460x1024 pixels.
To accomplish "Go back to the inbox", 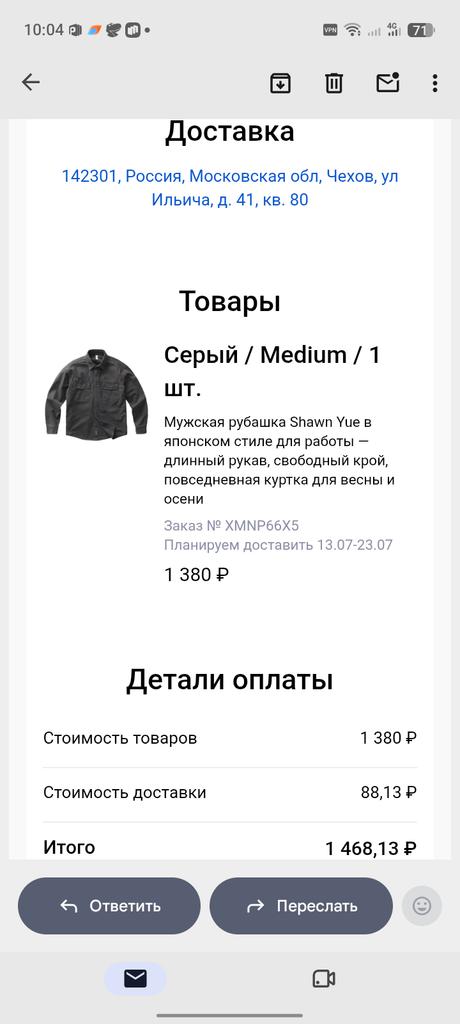I will pyautogui.click(x=31, y=82).
